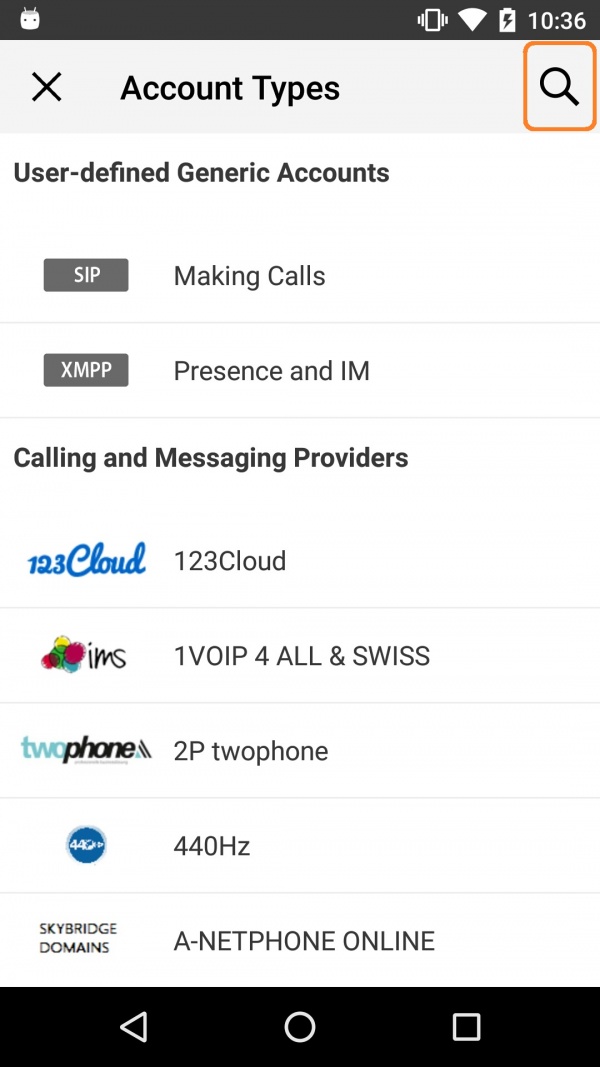Open the 123Cloud provider

point(300,561)
